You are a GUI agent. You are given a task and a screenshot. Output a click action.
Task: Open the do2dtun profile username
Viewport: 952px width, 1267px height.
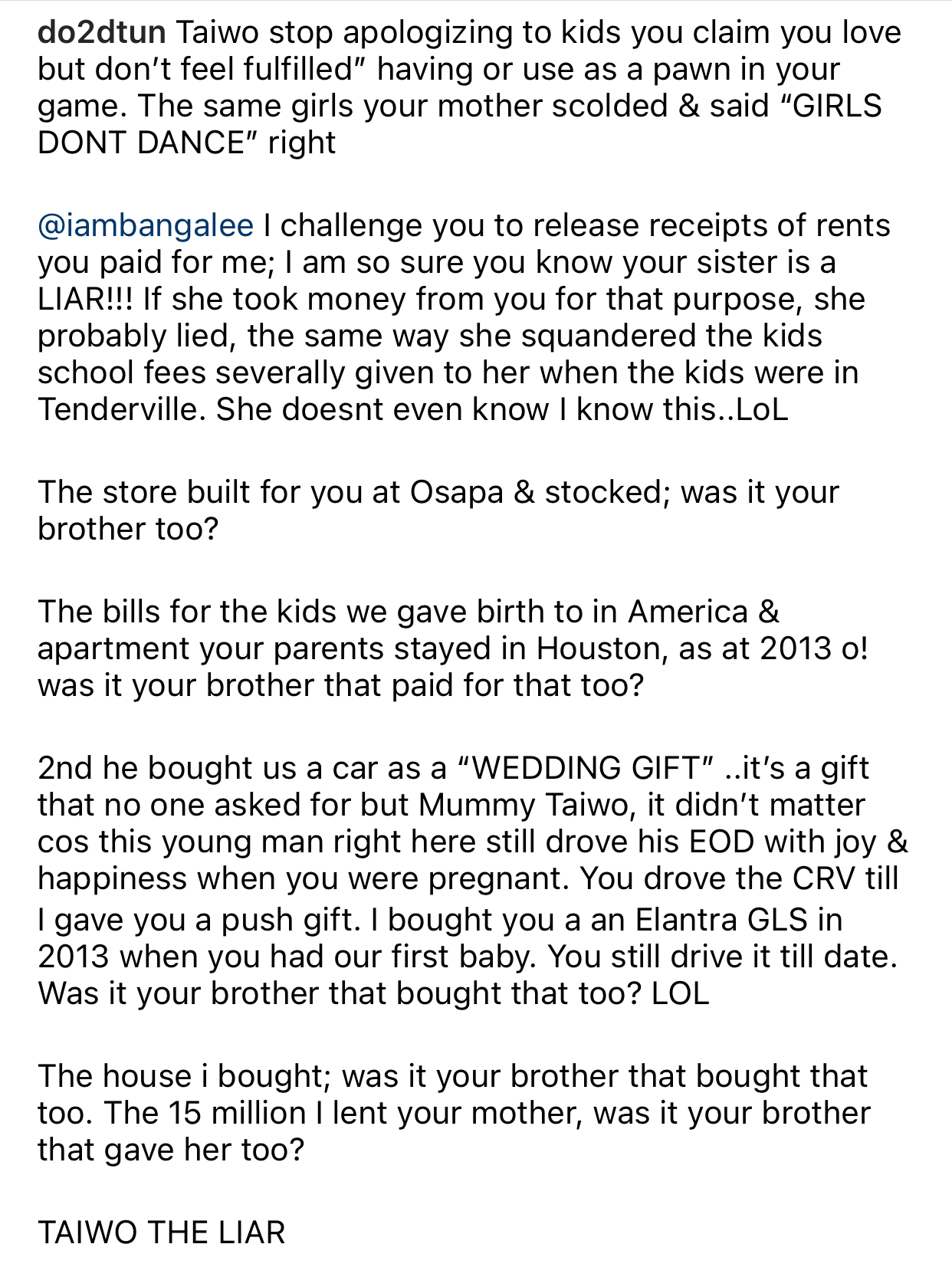point(101,32)
